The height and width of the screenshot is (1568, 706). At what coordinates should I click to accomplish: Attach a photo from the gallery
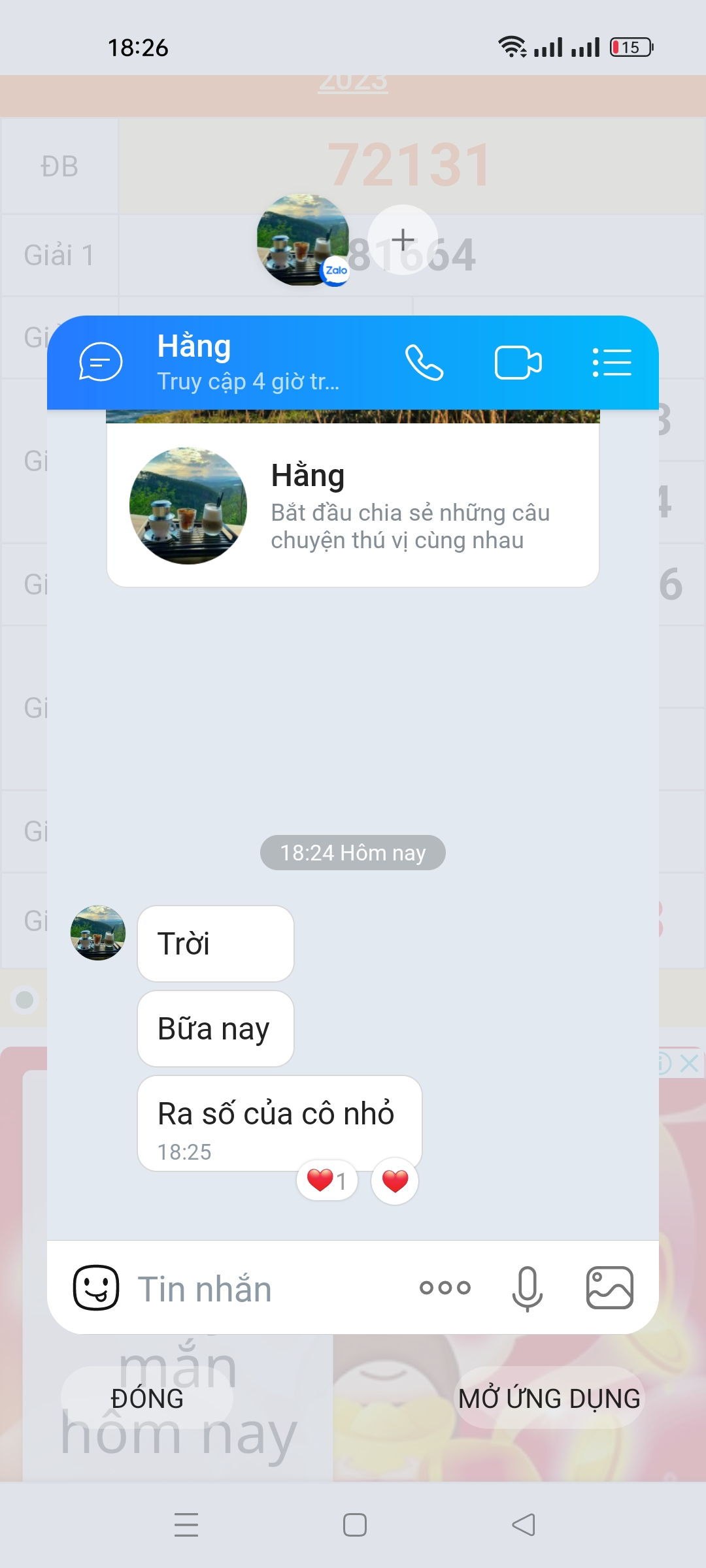tap(609, 1288)
